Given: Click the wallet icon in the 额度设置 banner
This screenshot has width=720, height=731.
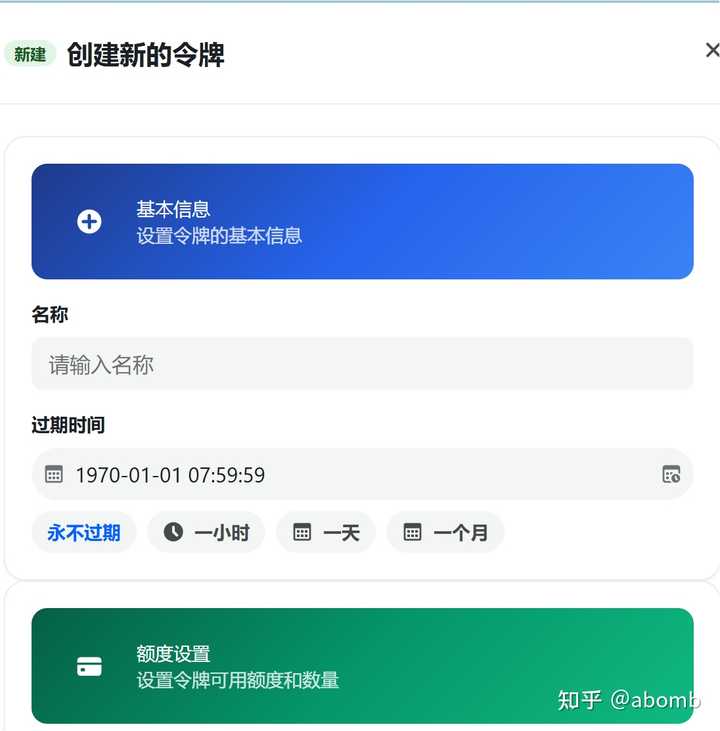Looking at the screenshot, I should point(88,666).
